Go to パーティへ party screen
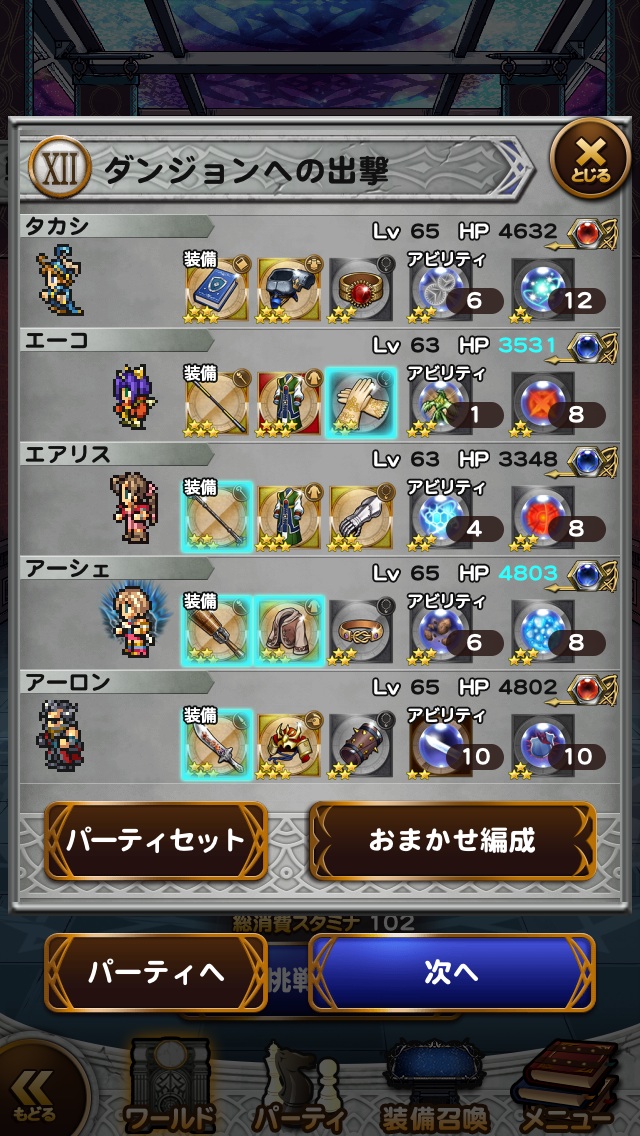 pyautogui.click(x=155, y=973)
